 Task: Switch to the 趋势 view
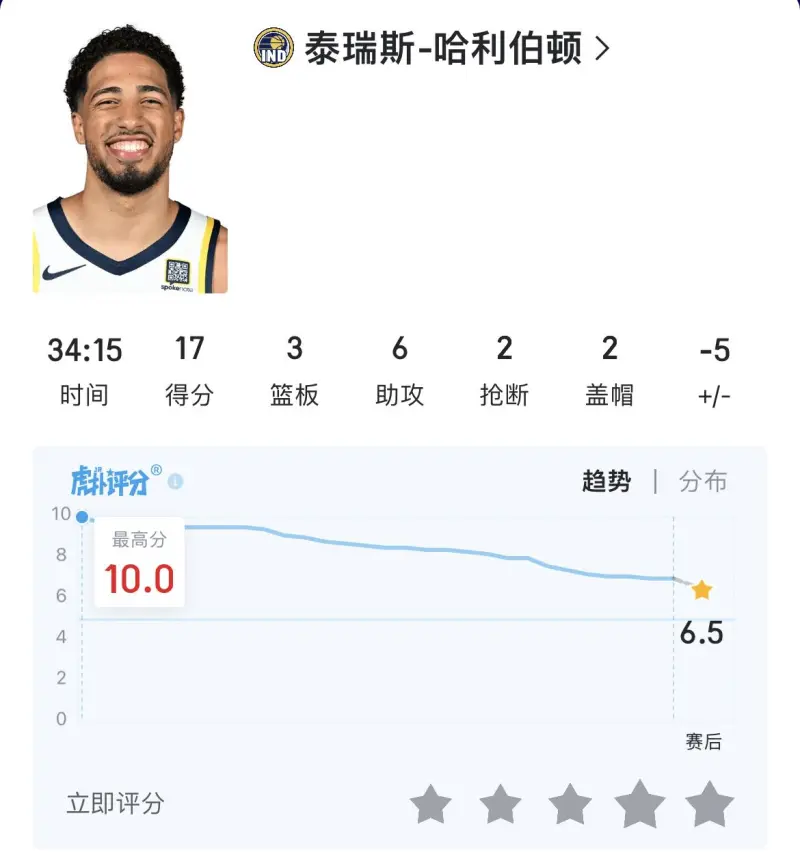click(607, 481)
